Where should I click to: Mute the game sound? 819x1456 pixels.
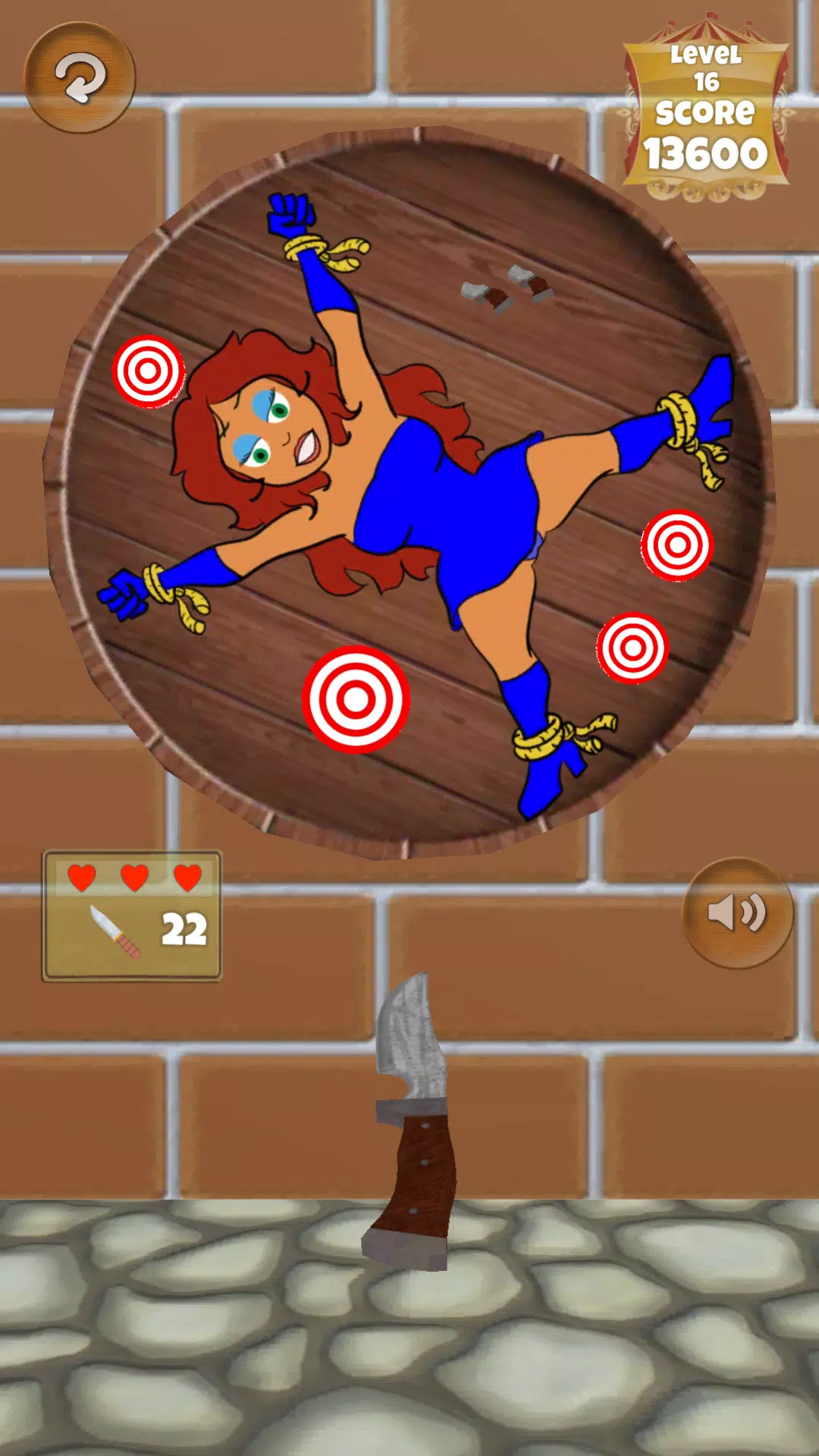737,912
